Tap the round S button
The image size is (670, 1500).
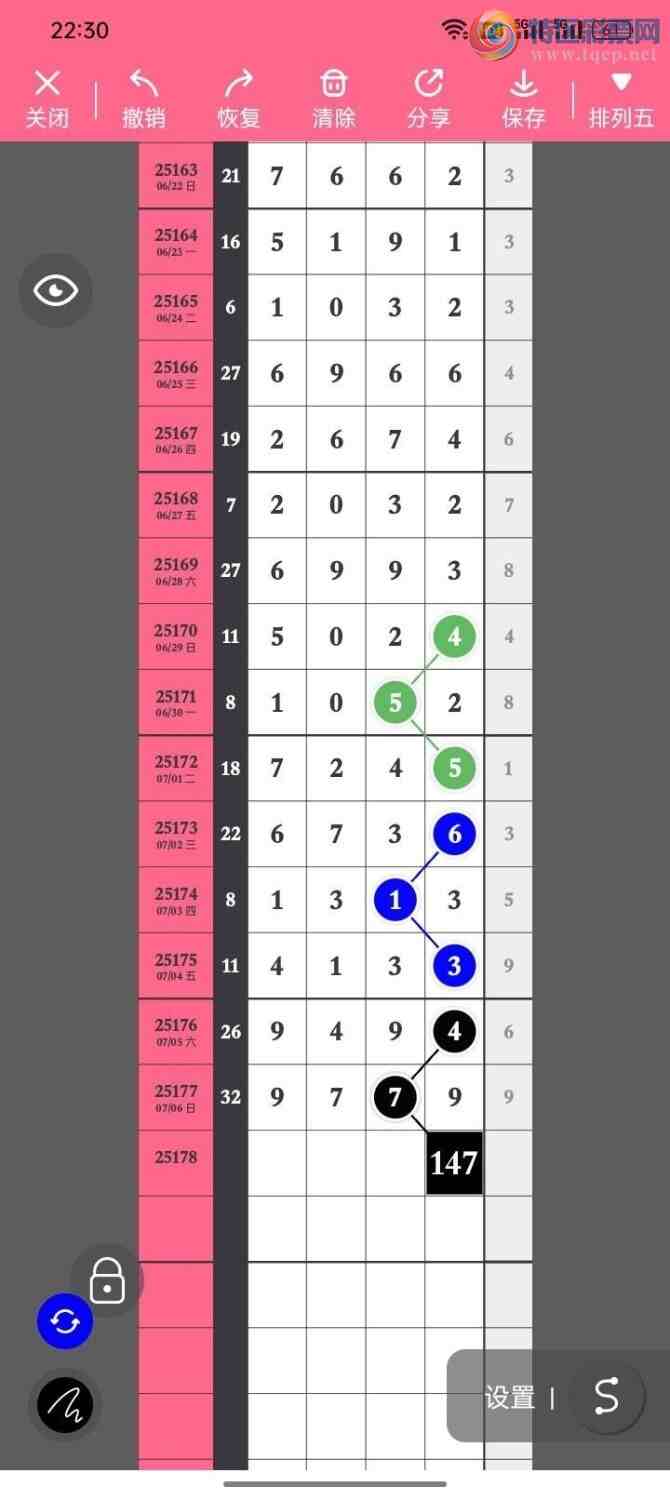pyautogui.click(x=606, y=1396)
